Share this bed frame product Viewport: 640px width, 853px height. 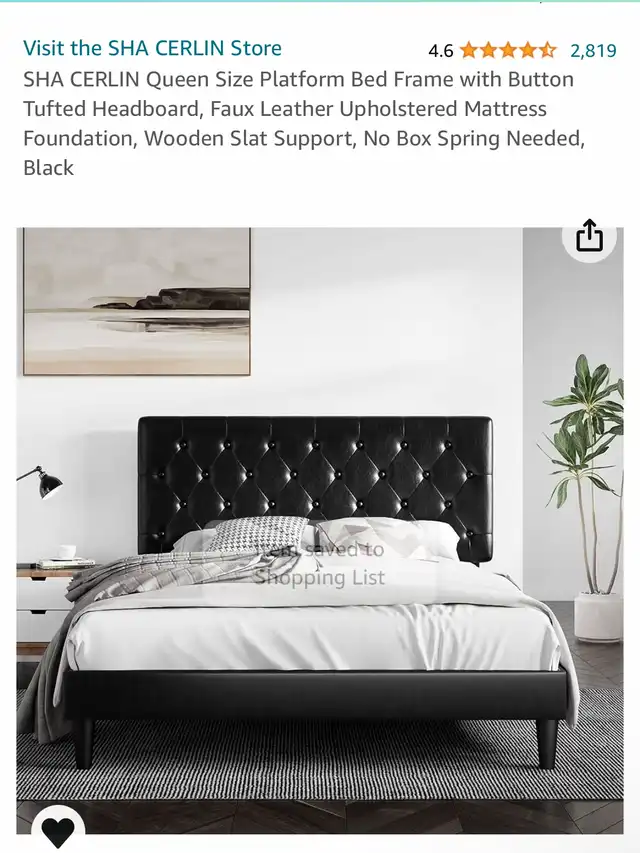pyautogui.click(x=590, y=236)
